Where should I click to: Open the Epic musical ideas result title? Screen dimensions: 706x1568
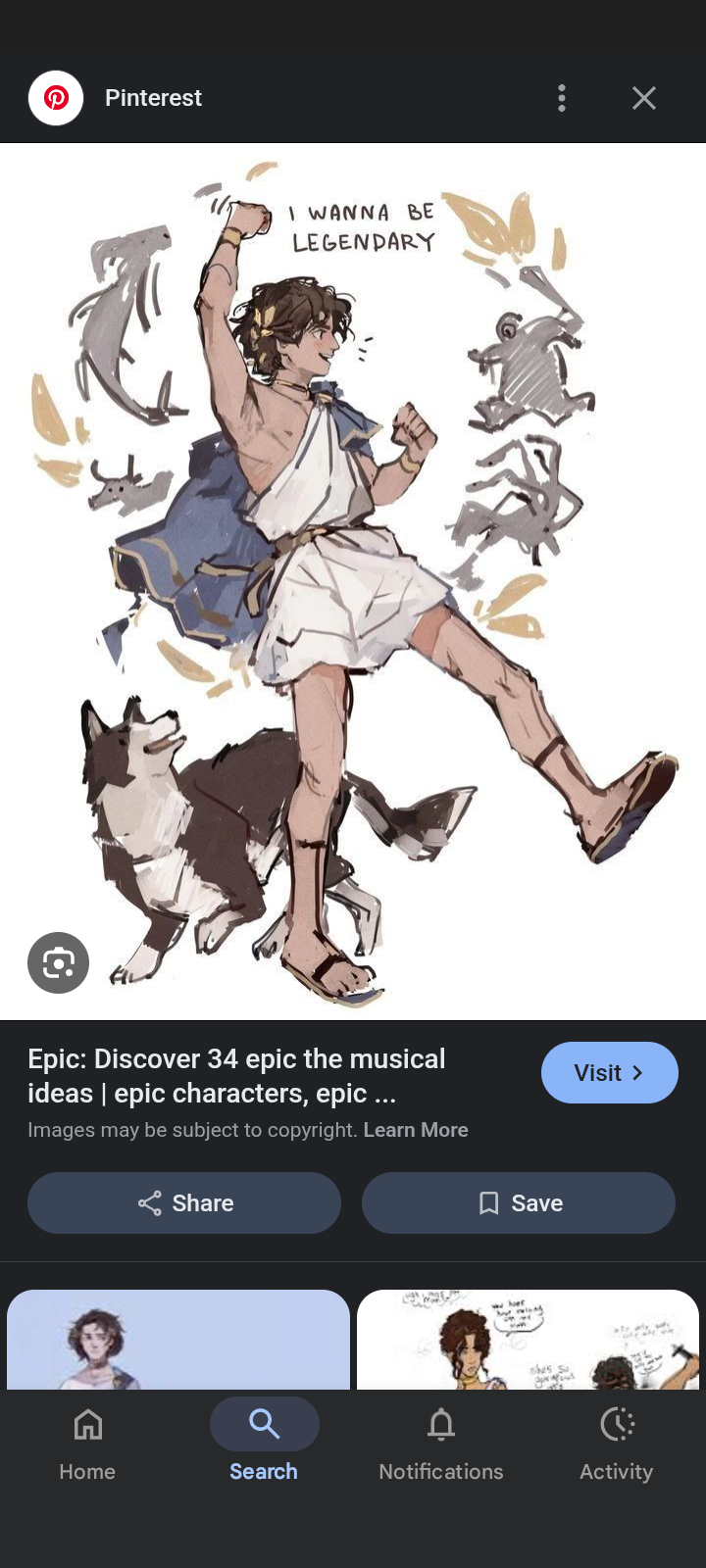[x=236, y=1075]
